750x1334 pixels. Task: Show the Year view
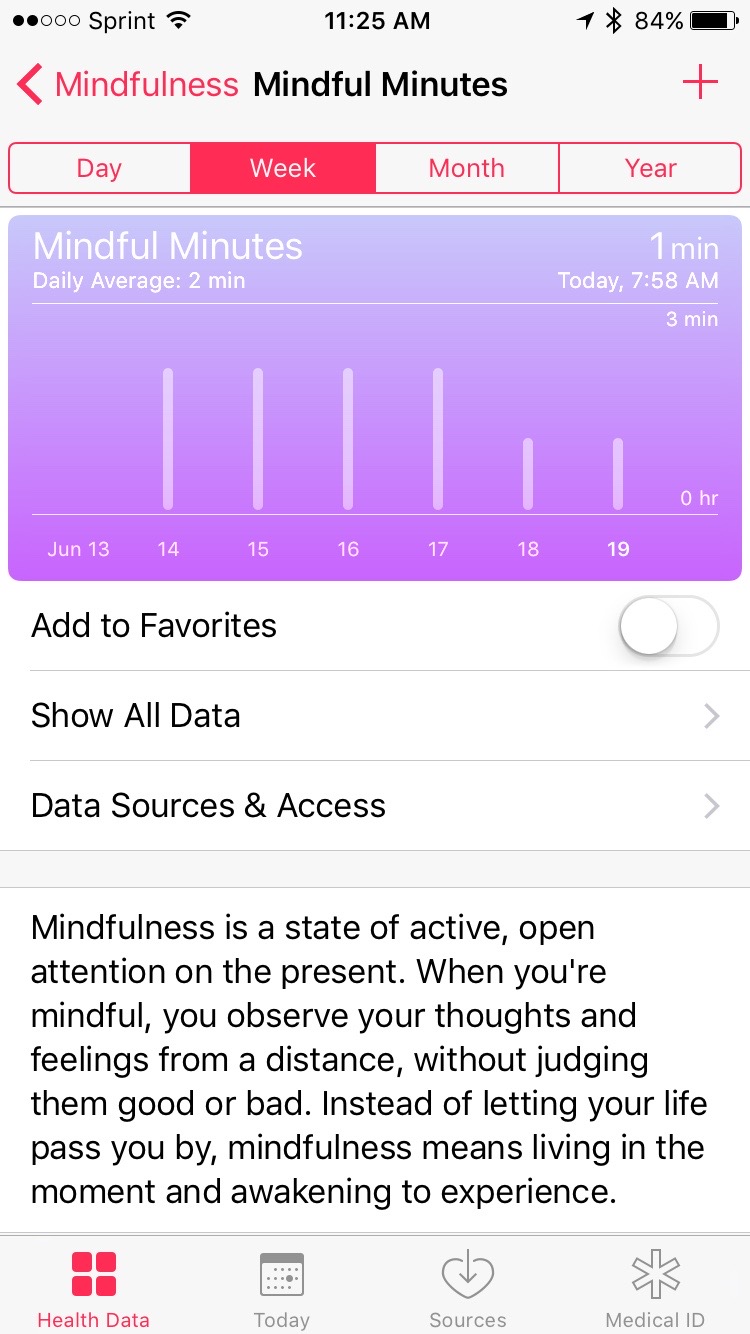(x=650, y=168)
